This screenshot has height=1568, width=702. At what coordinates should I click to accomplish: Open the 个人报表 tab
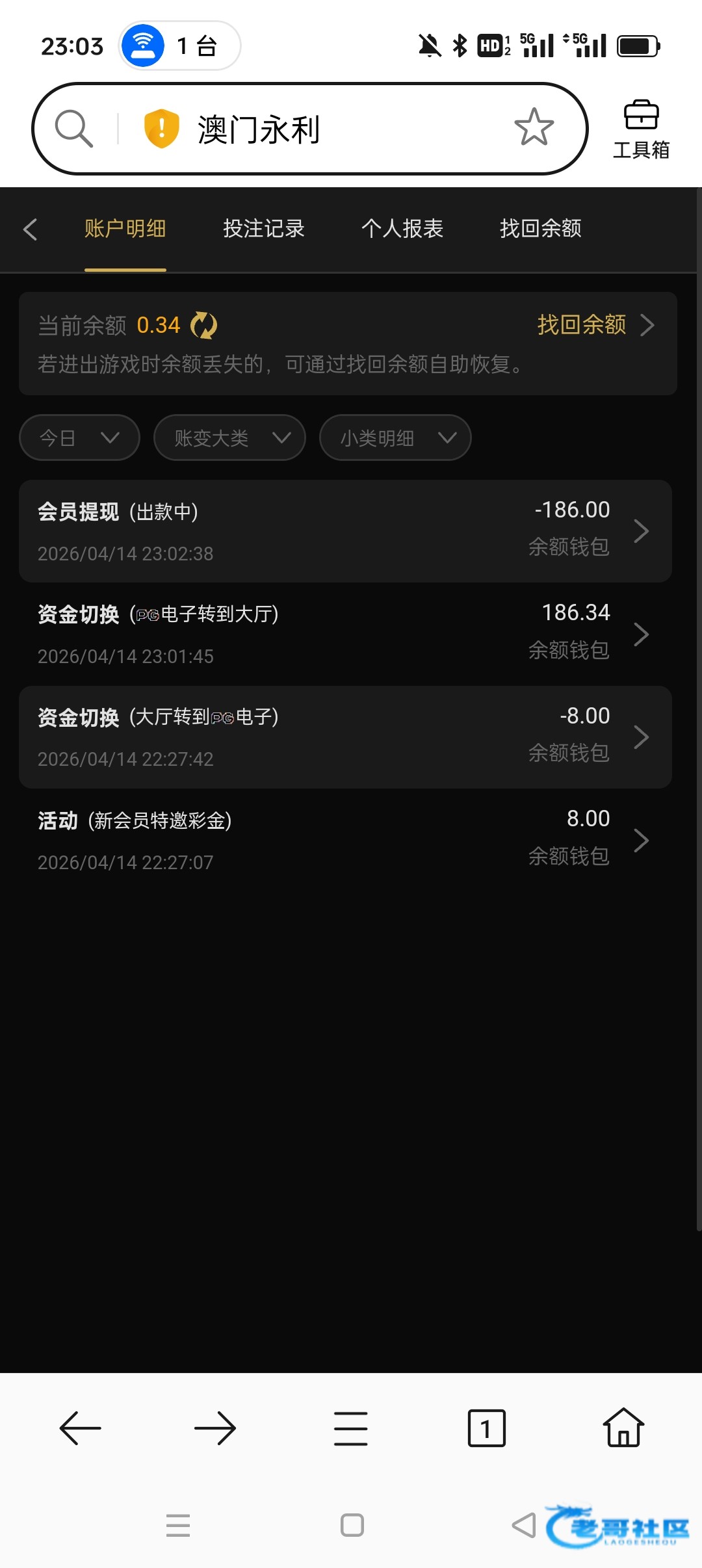402,229
